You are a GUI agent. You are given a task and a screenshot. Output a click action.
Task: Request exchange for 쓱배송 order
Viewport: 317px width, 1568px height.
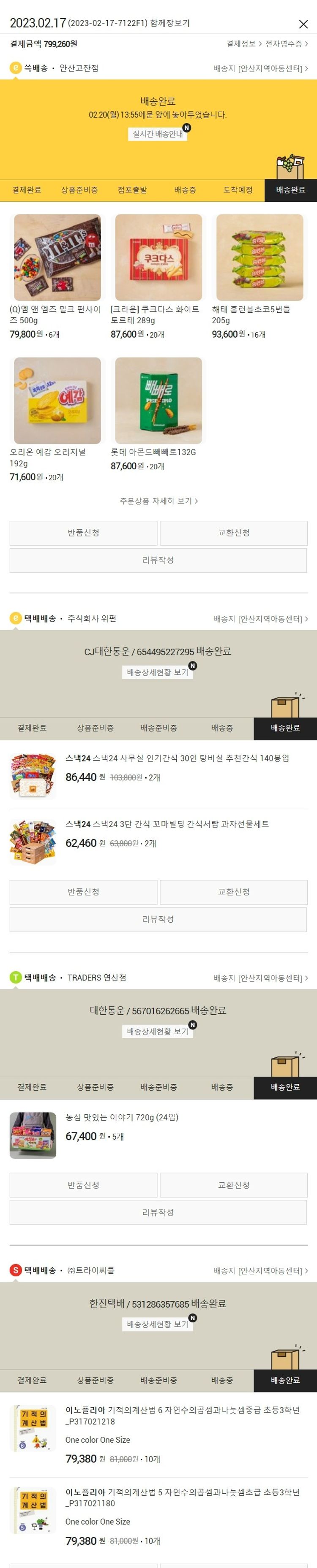(233, 533)
